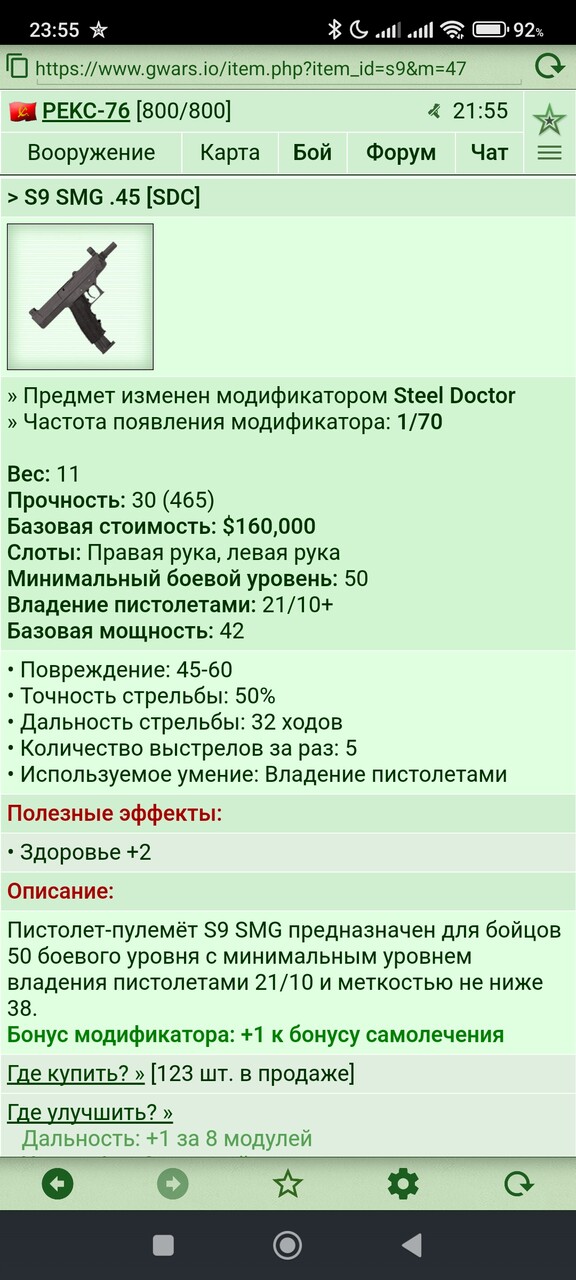Go forward with the toolbar's right arrow
This screenshot has height=1280, width=576.
pos(173,1185)
